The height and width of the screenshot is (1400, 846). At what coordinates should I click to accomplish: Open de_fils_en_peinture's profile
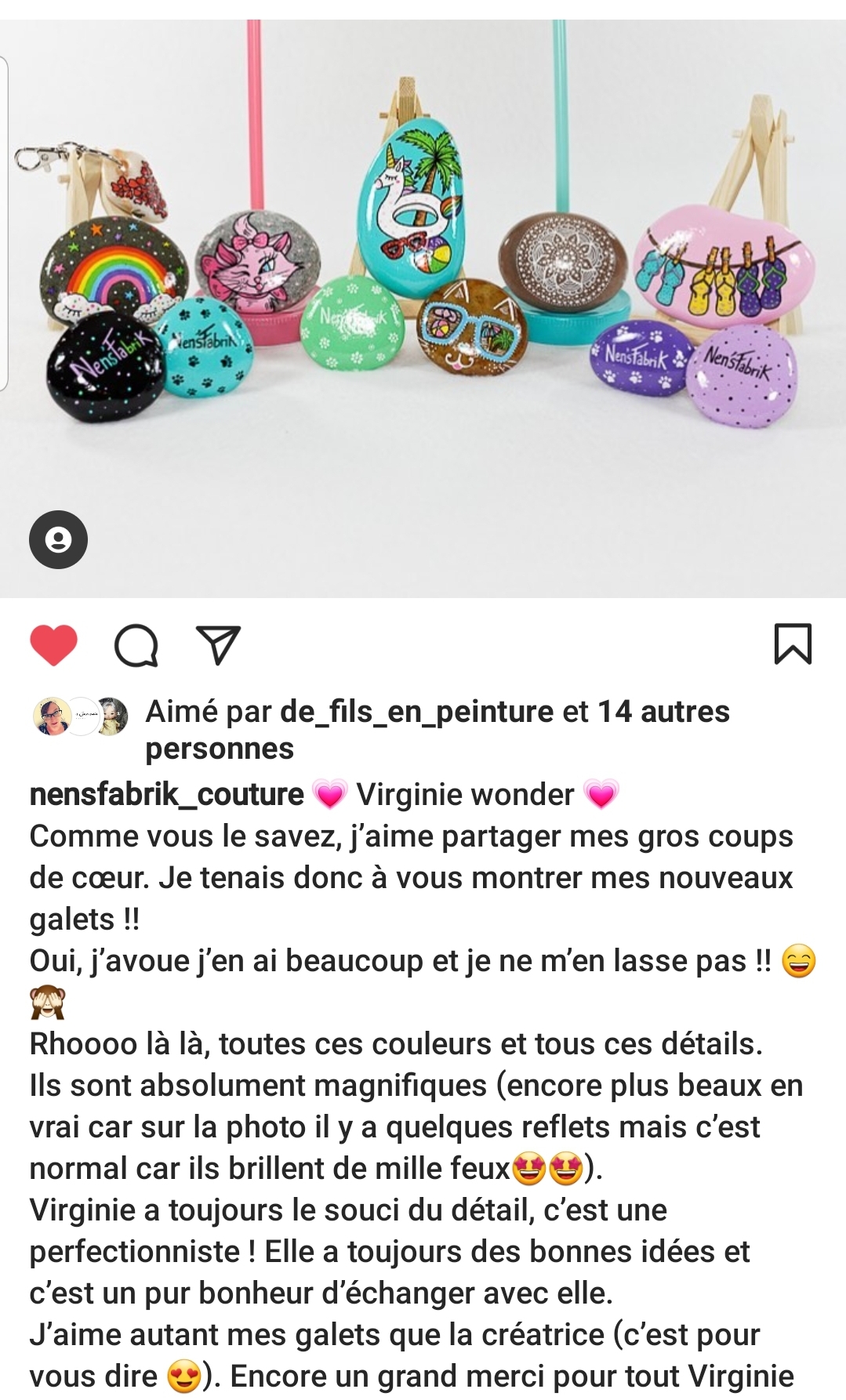(x=416, y=712)
